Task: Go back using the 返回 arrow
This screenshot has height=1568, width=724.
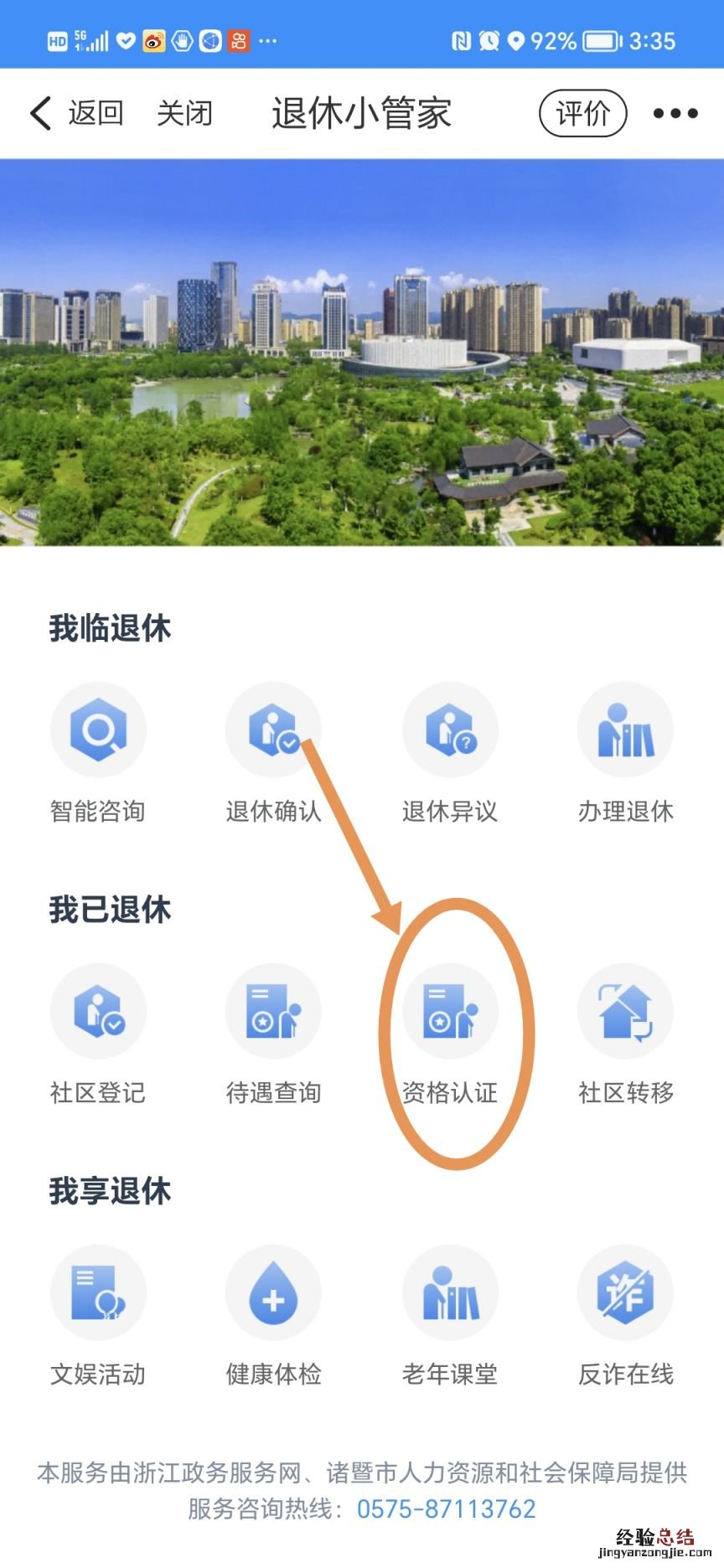Action: (77, 113)
